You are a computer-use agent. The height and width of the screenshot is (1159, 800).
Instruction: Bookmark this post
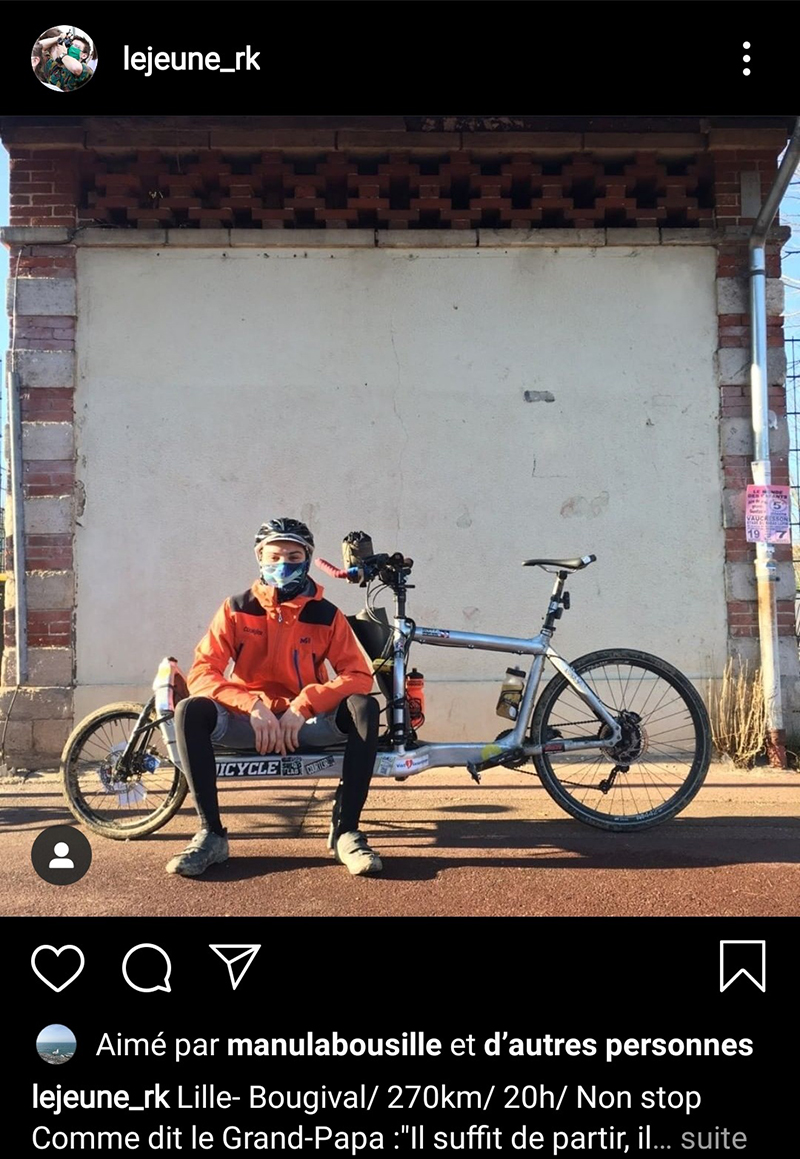click(x=742, y=966)
